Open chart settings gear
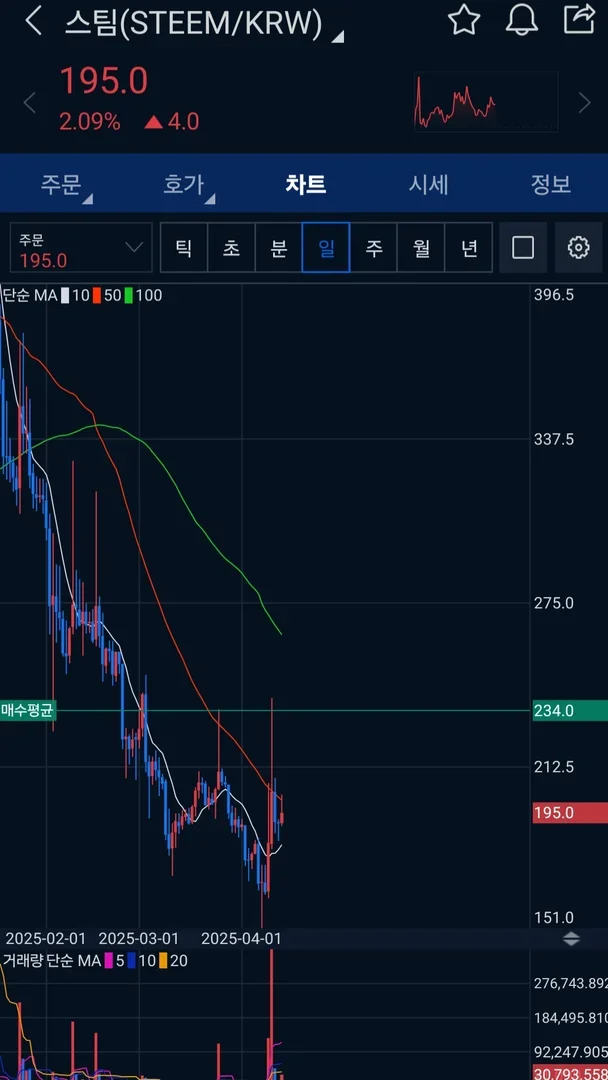 (x=578, y=248)
